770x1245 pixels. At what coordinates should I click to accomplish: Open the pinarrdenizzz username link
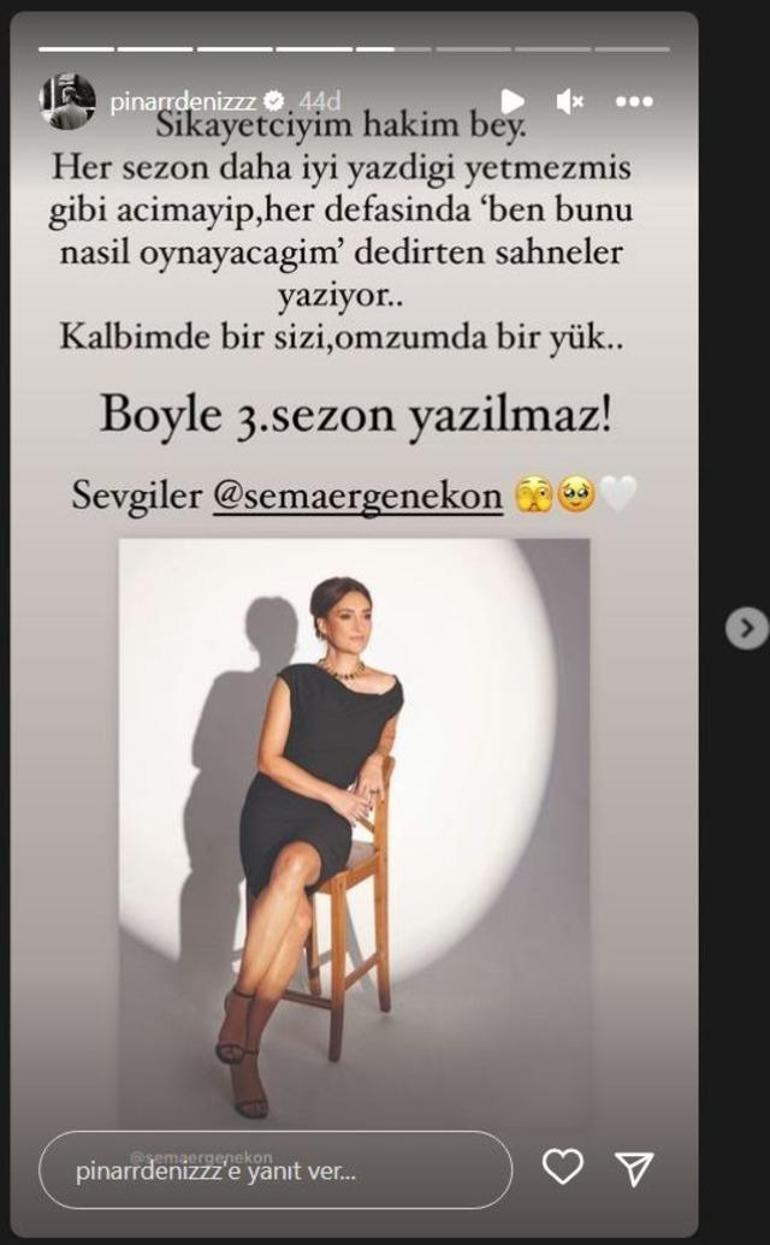pos(183,101)
